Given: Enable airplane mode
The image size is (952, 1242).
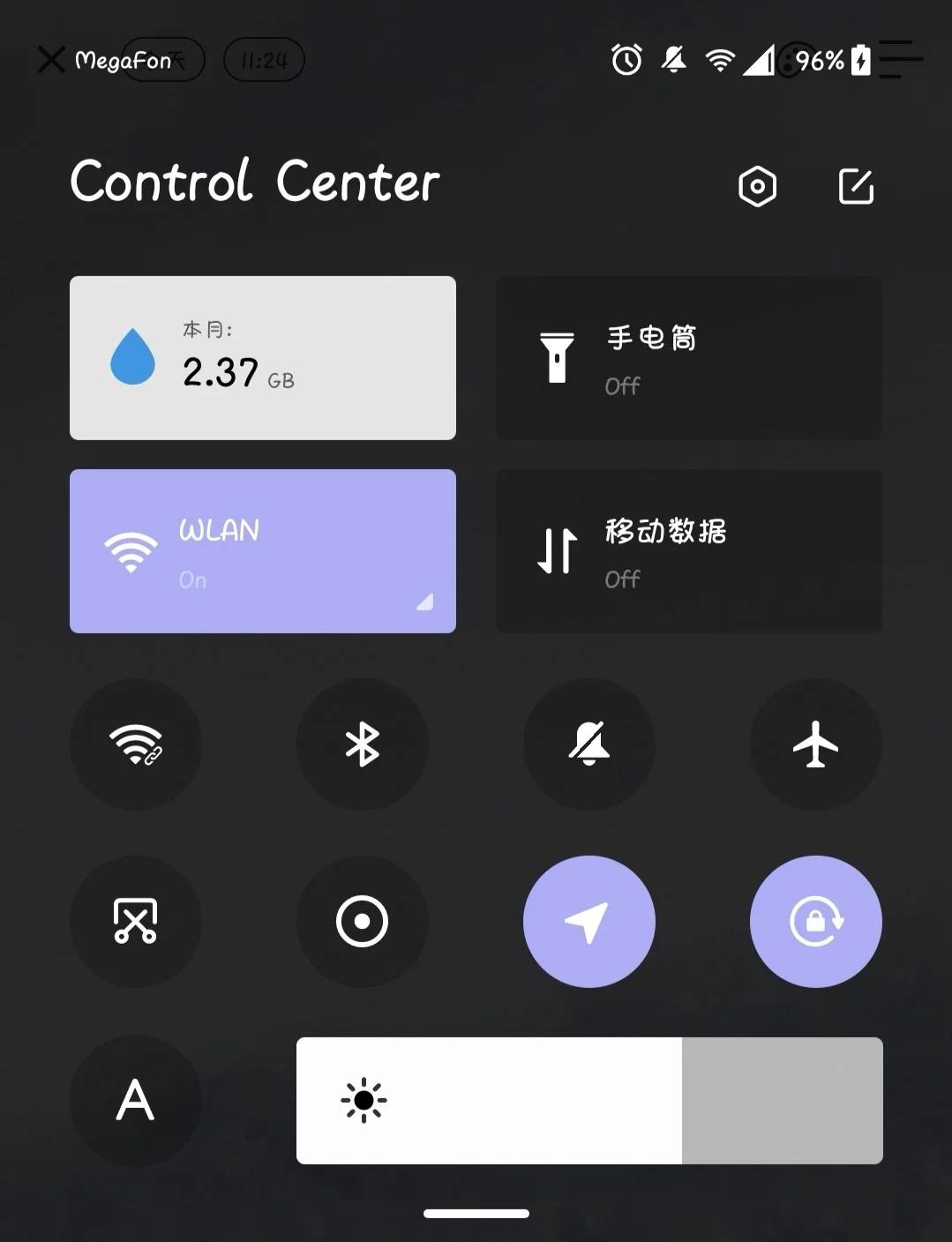Looking at the screenshot, I should tap(816, 744).
